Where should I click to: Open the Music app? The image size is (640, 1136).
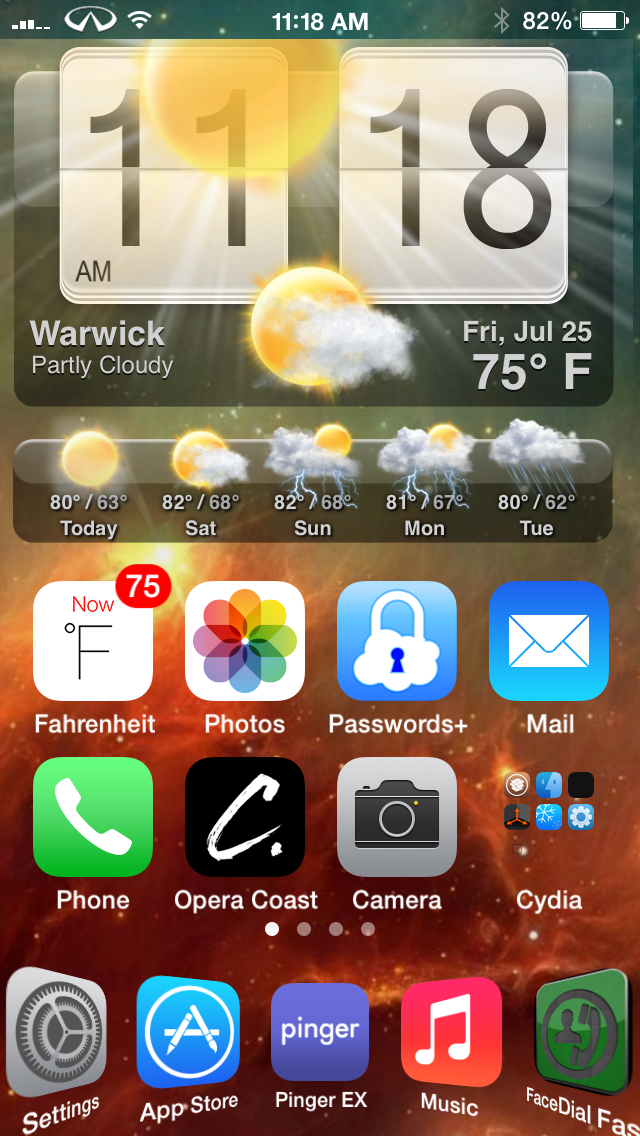point(451,1032)
